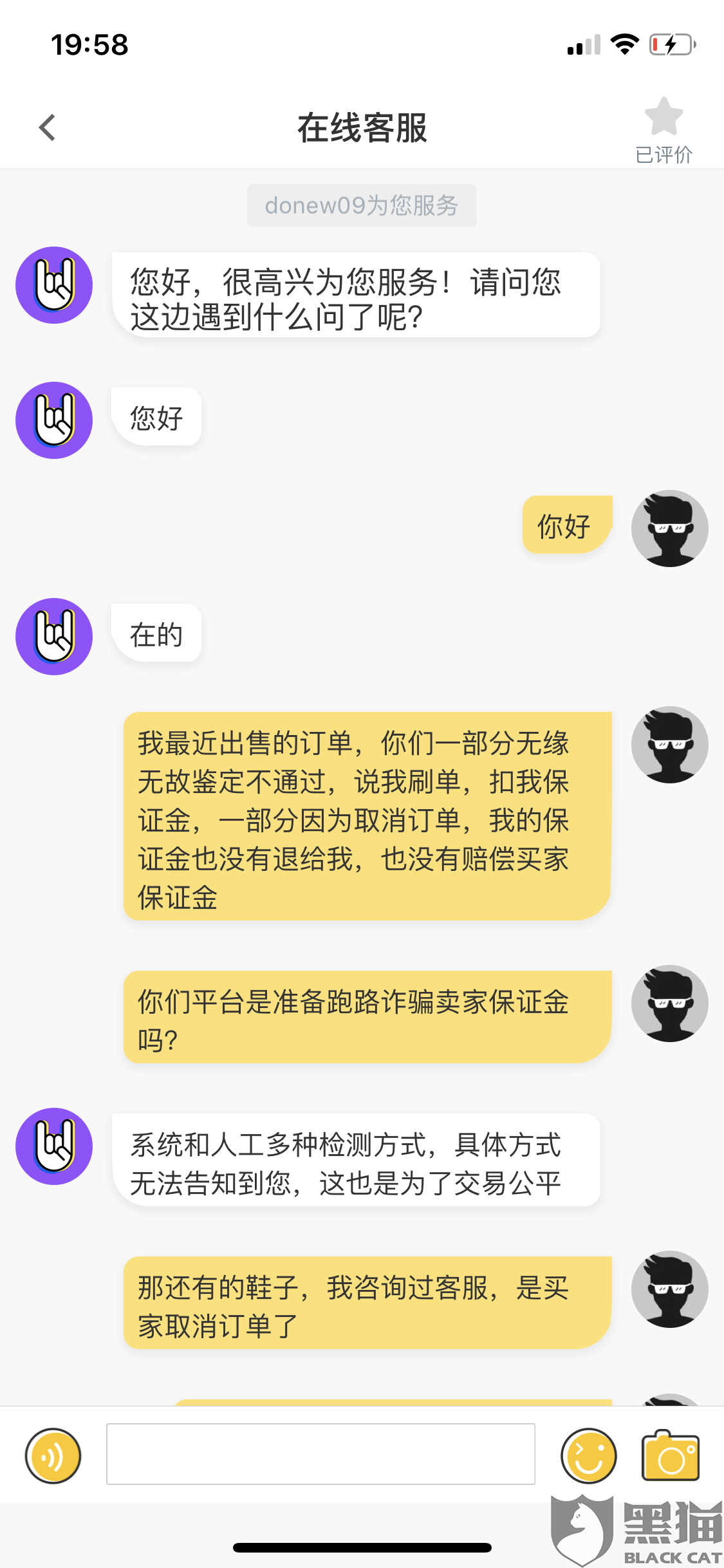Screen dimensions: 724x1568
Task: Attach a photo with the camera icon
Action: [x=670, y=1455]
